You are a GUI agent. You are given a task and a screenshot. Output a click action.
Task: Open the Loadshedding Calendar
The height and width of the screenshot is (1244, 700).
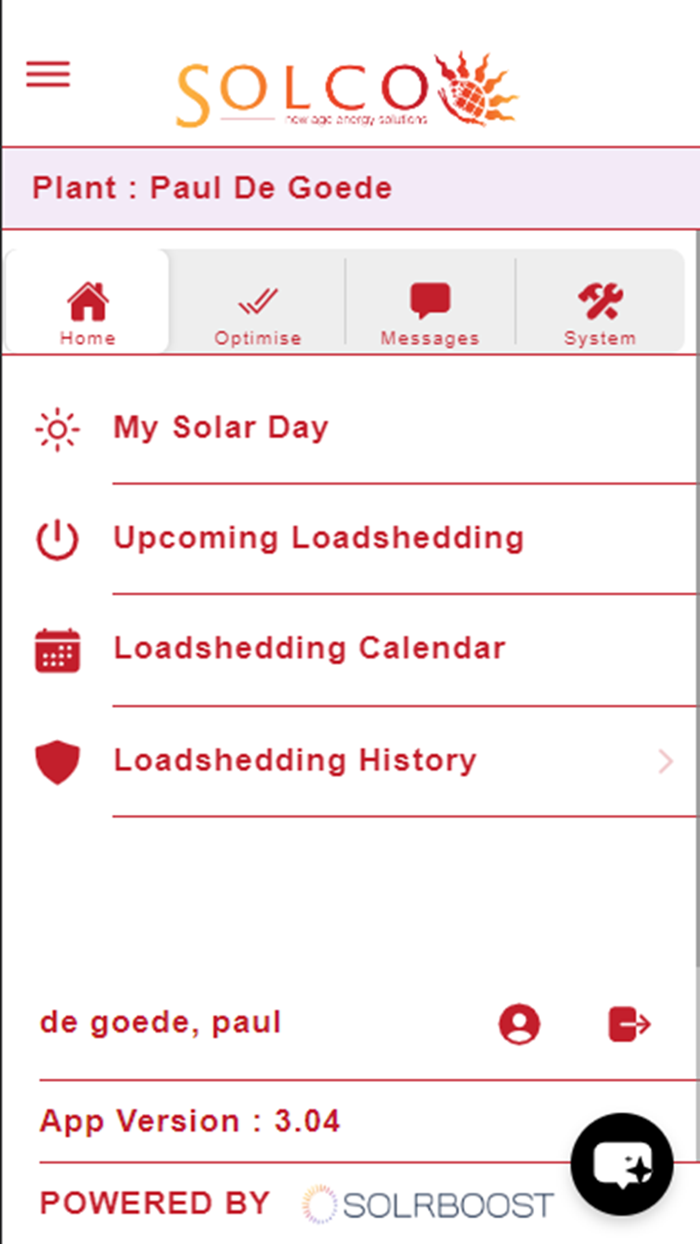point(350,649)
